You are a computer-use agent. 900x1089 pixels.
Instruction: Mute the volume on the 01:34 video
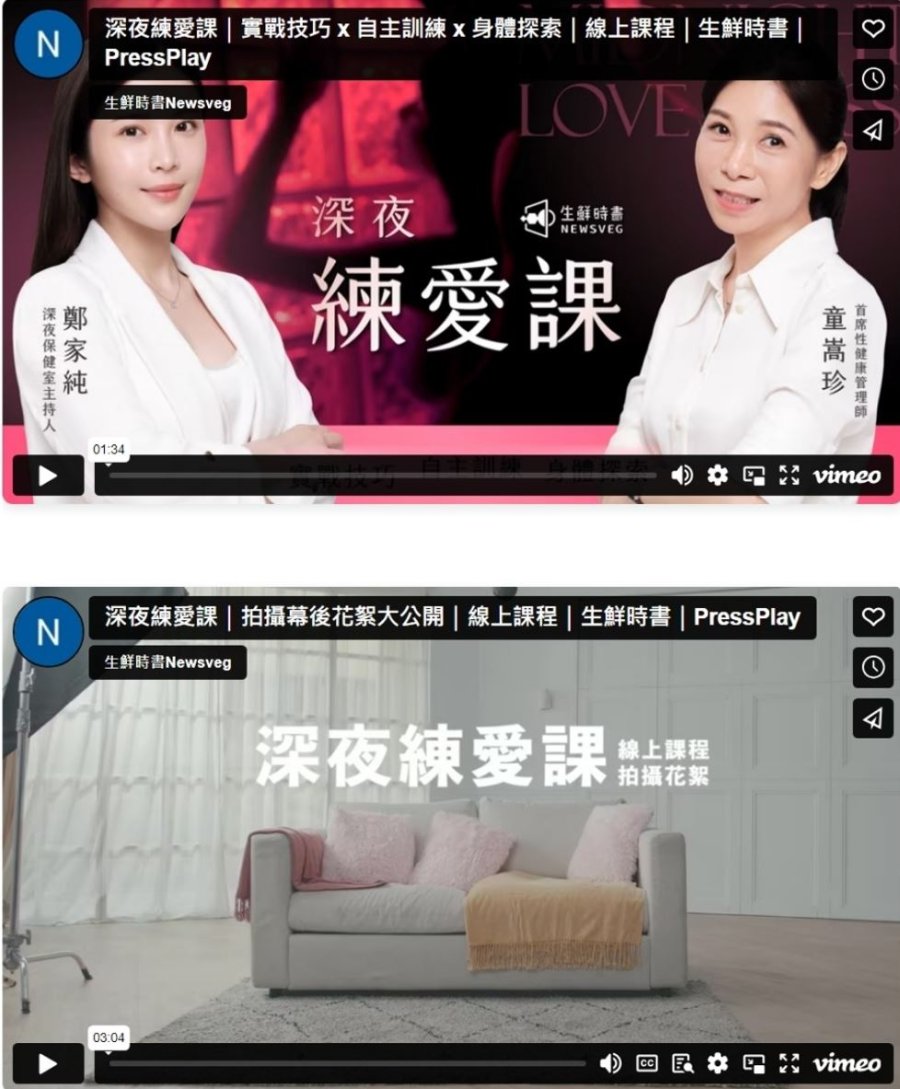tap(682, 476)
